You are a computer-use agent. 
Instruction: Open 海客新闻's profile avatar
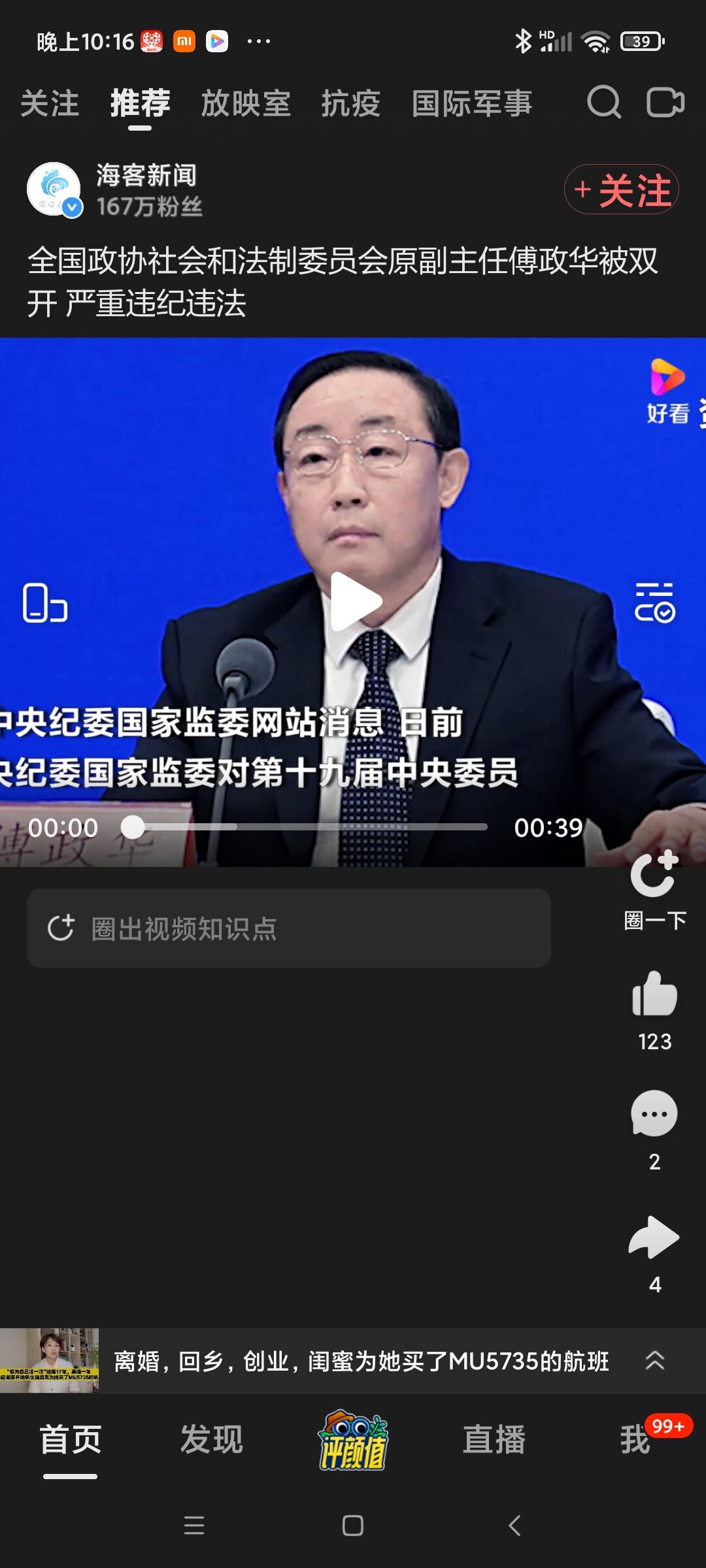coord(54,189)
